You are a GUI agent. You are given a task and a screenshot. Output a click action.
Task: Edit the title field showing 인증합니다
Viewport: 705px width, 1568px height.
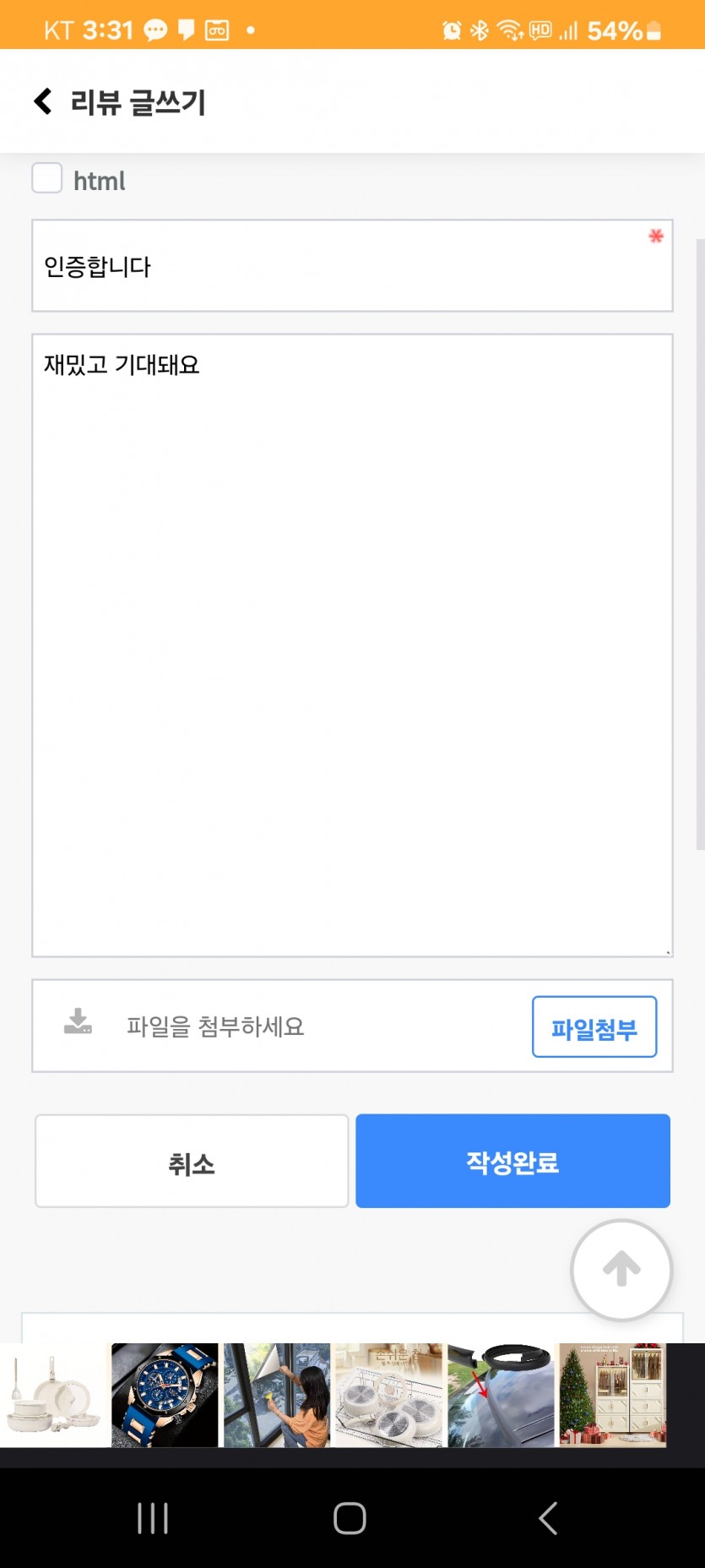click(x=352, y=266)
